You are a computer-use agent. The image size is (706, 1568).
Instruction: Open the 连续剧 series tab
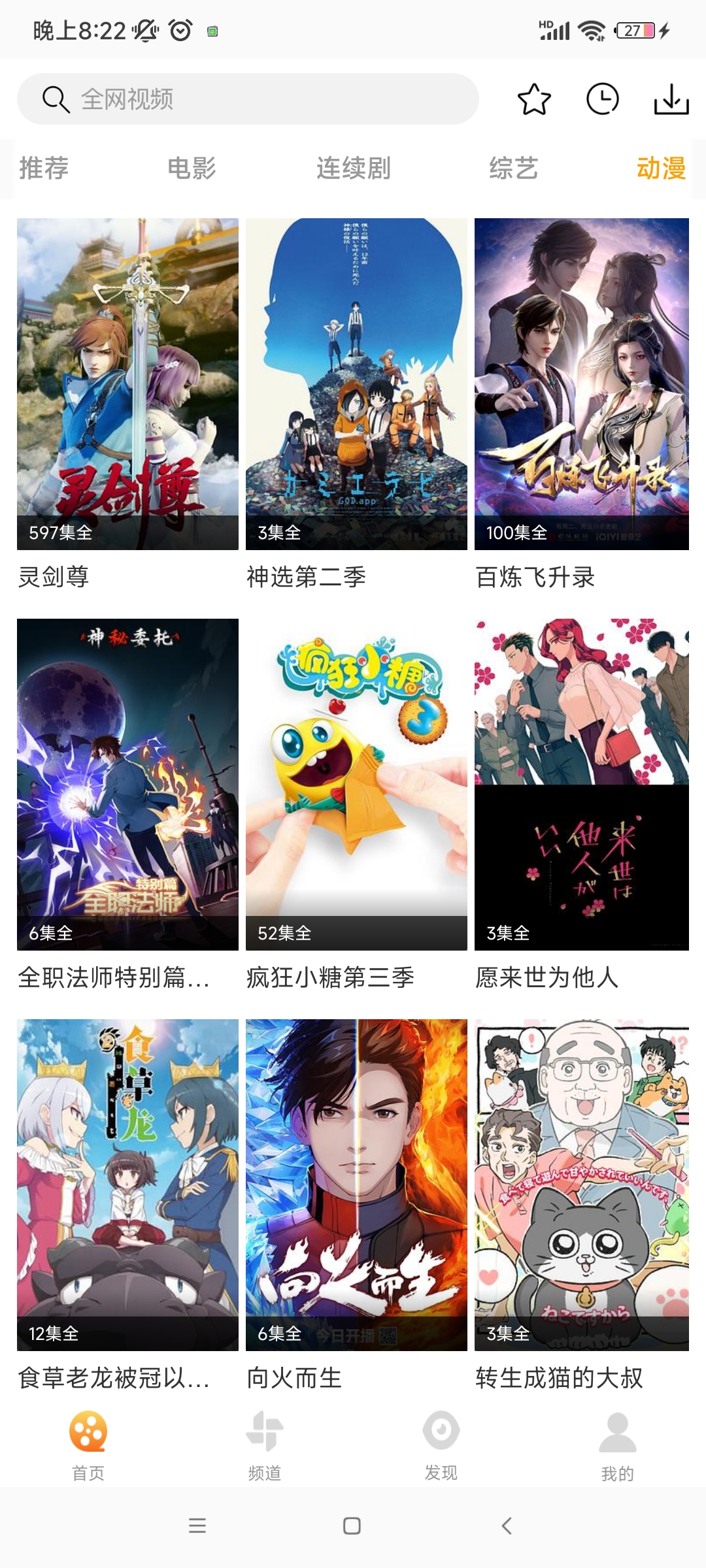(x=353, y=169)
